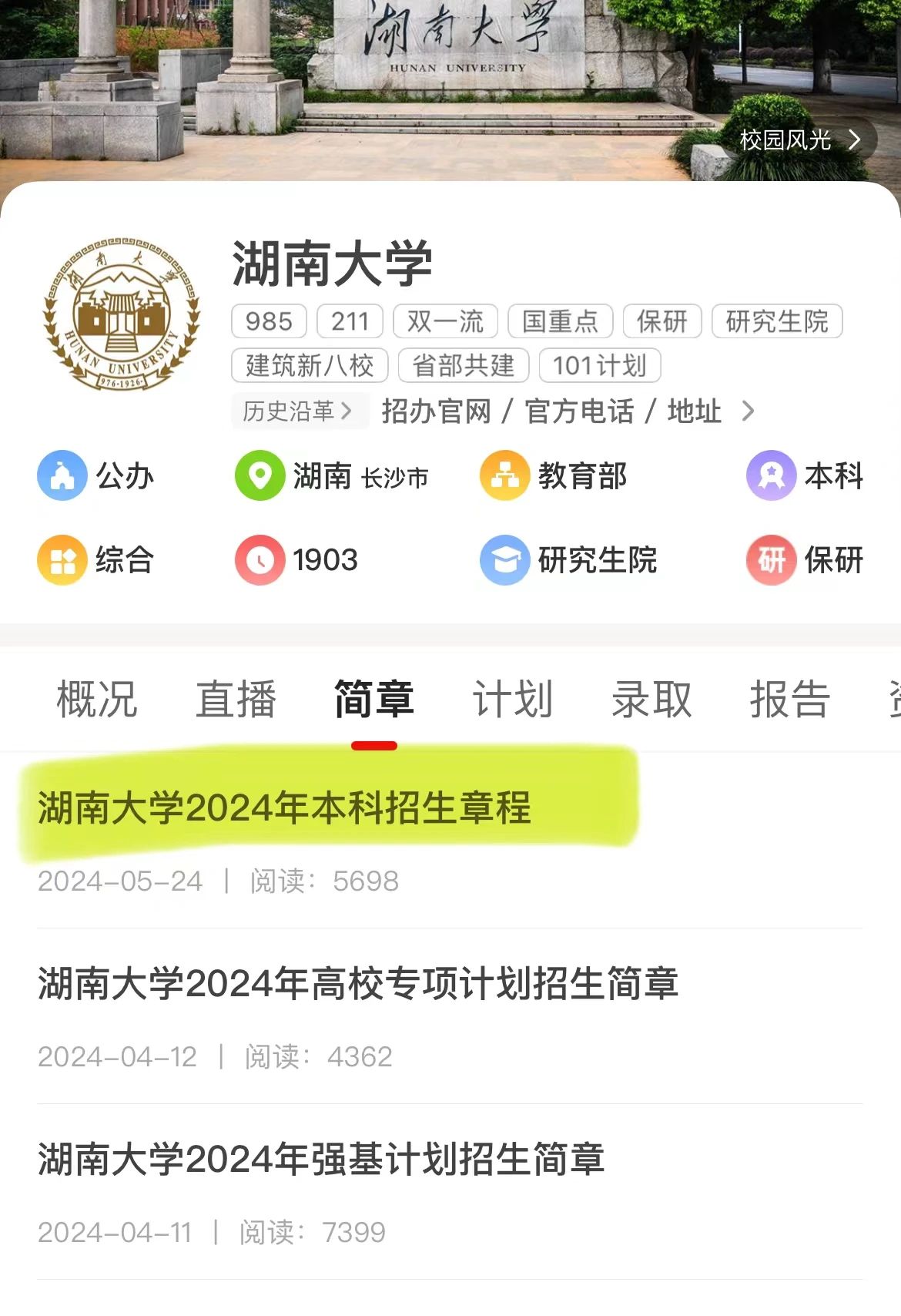This screenshot has width=901, height=1316.
Task: Open 湖南大学2024年本科招生章程
Action: [284, 808]
